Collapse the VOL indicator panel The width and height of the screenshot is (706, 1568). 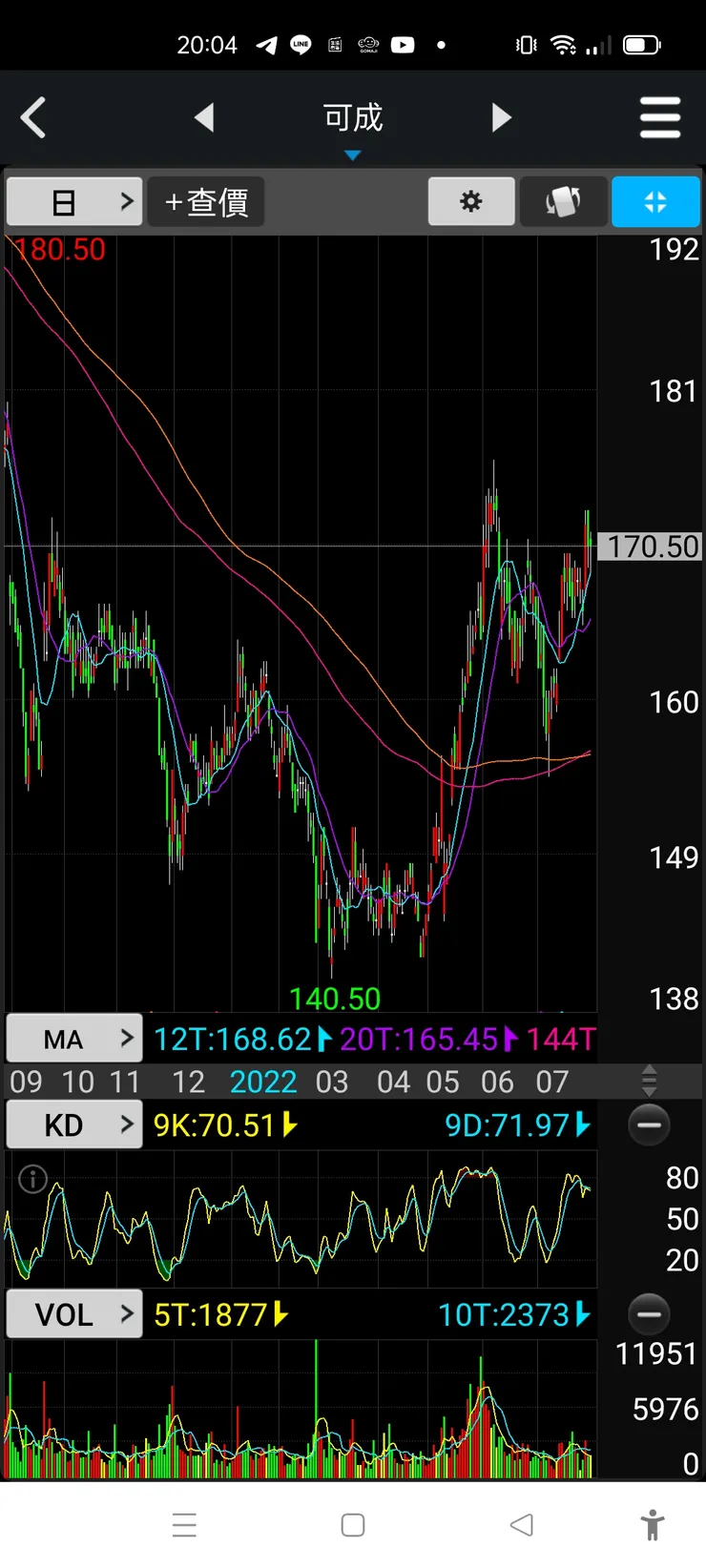click(649, 1314)
